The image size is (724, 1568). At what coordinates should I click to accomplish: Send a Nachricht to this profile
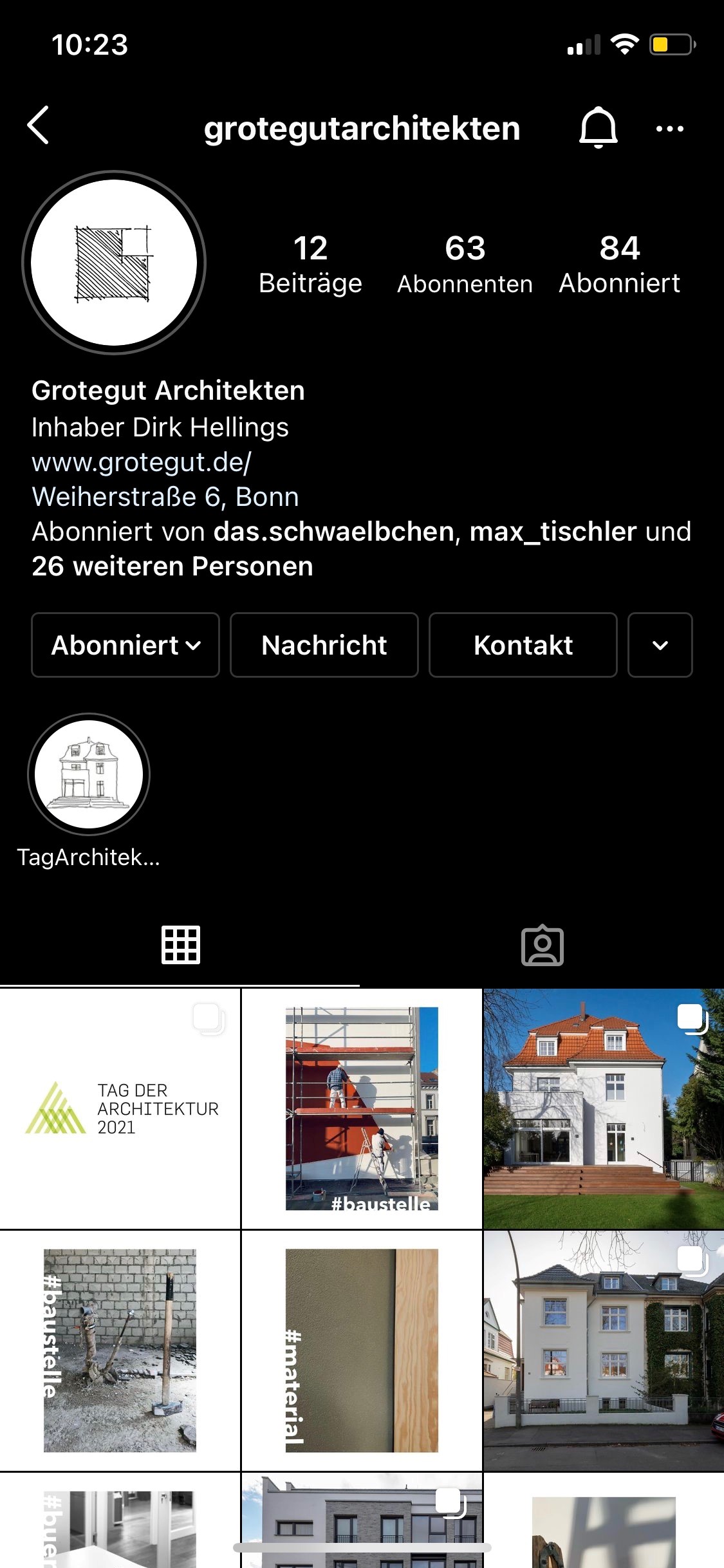pyautogui.click(x=324, y=645)
